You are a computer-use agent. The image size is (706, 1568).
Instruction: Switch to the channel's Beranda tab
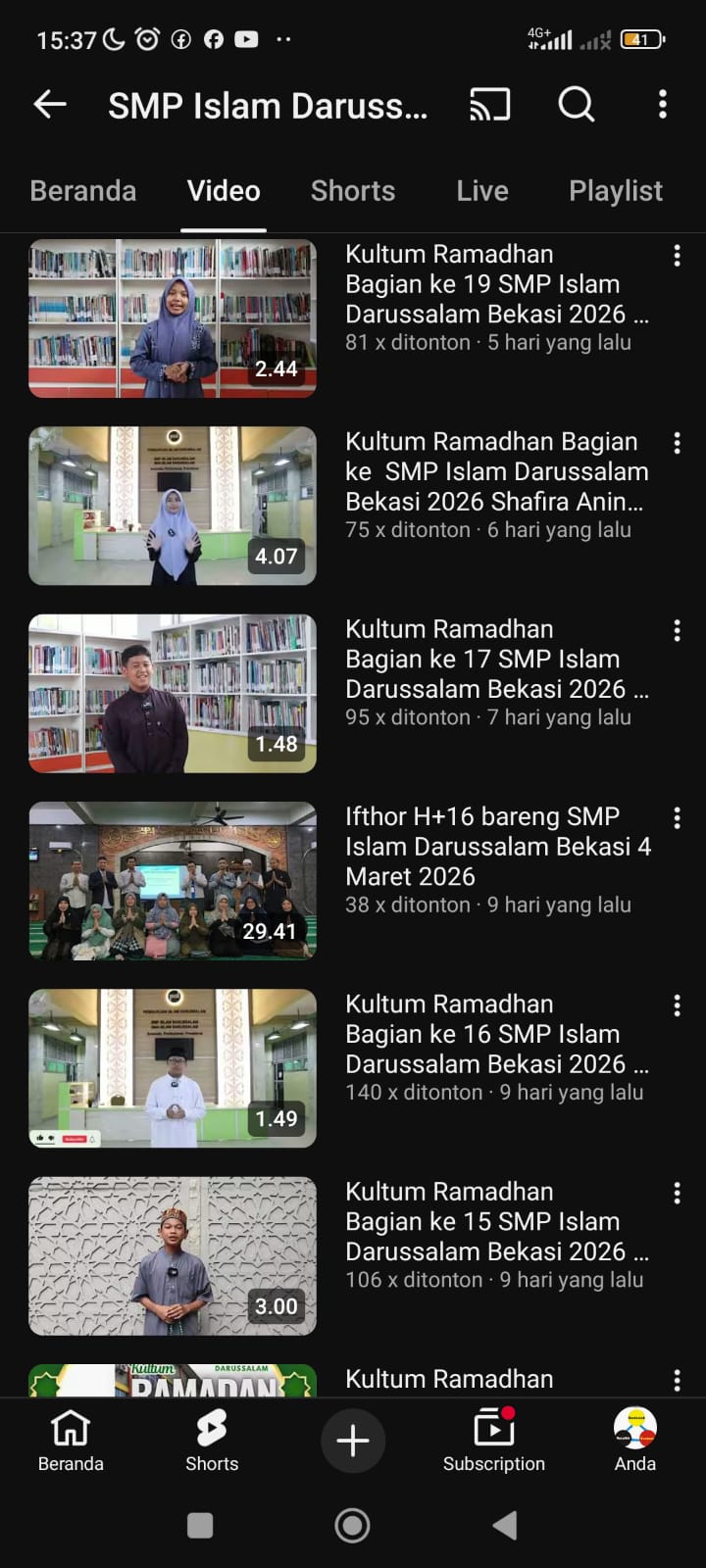83,191
